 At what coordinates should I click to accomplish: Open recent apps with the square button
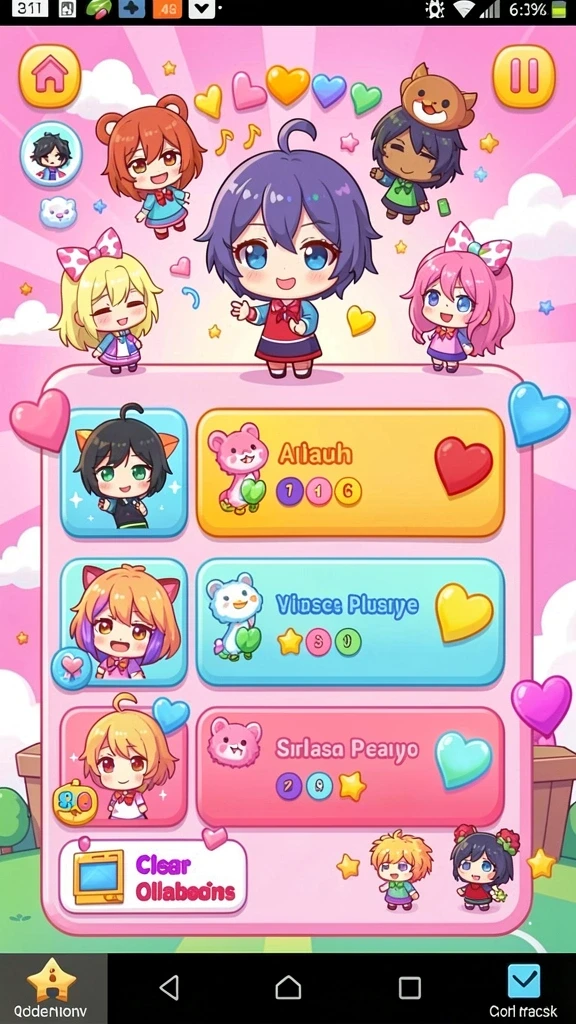(409, 988)
